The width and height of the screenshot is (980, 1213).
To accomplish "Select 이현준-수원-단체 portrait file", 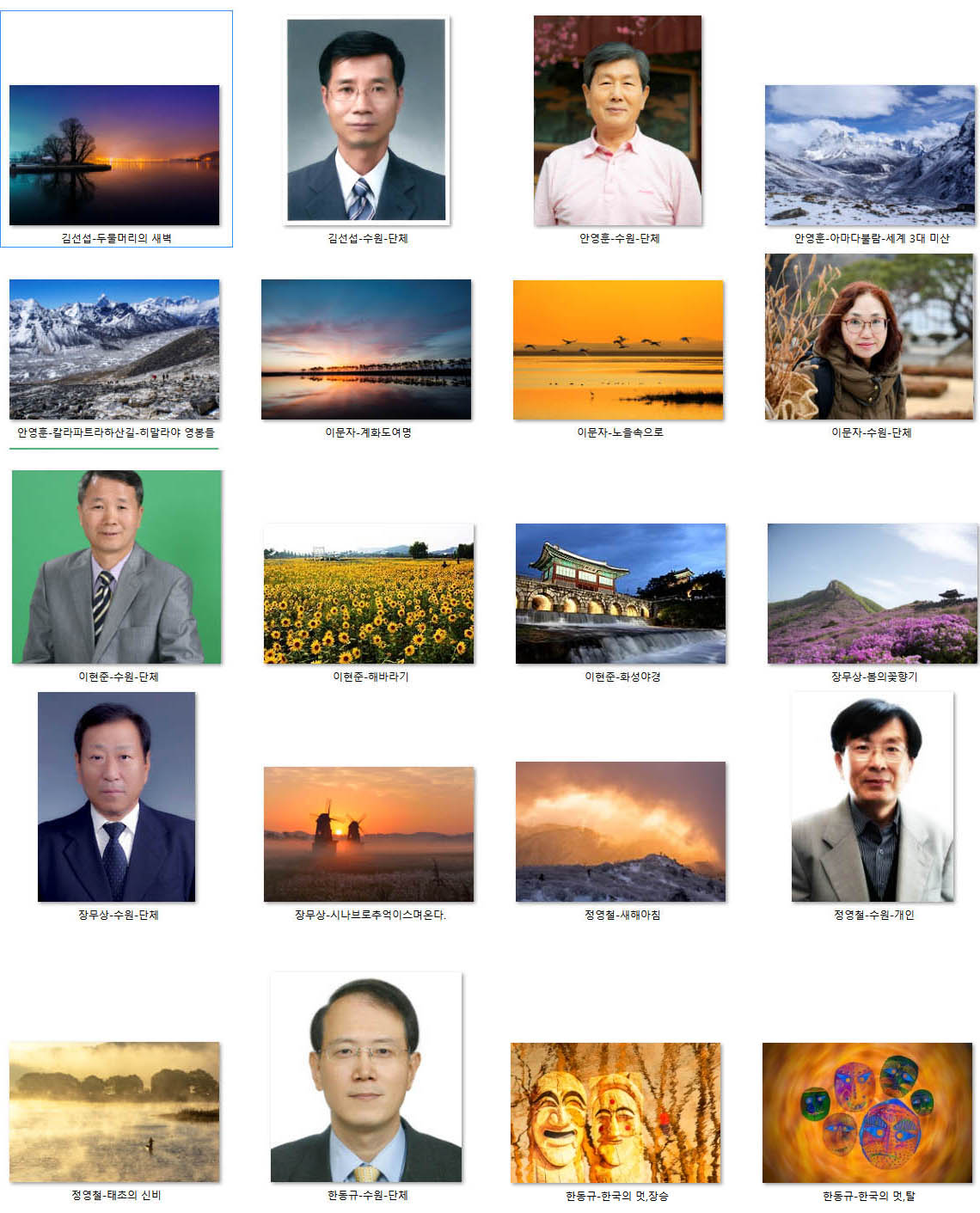I will pyautogui.click(x=116, y=567).
